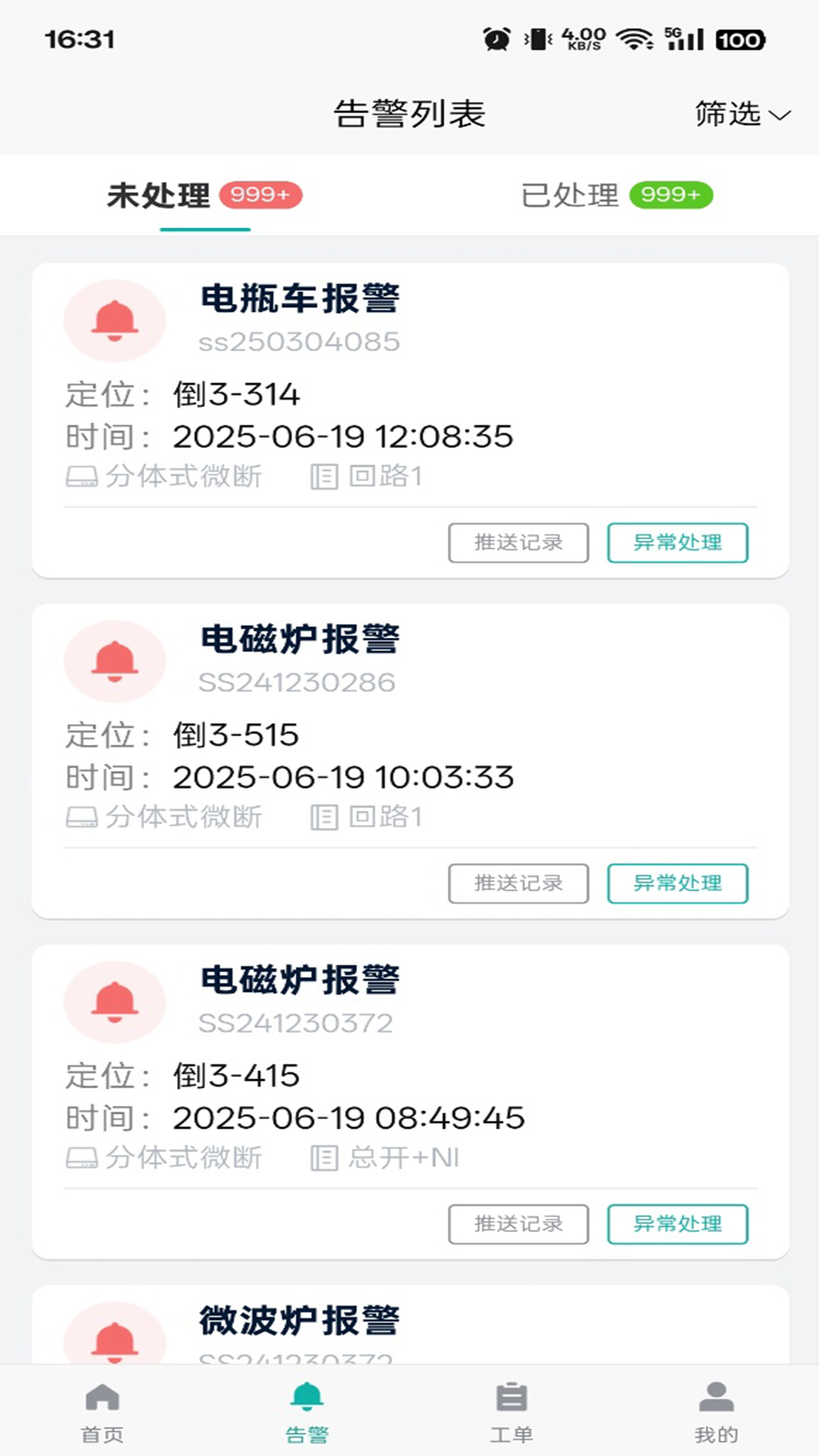Open the 工单 work order navigation icon

[510, 1407]
